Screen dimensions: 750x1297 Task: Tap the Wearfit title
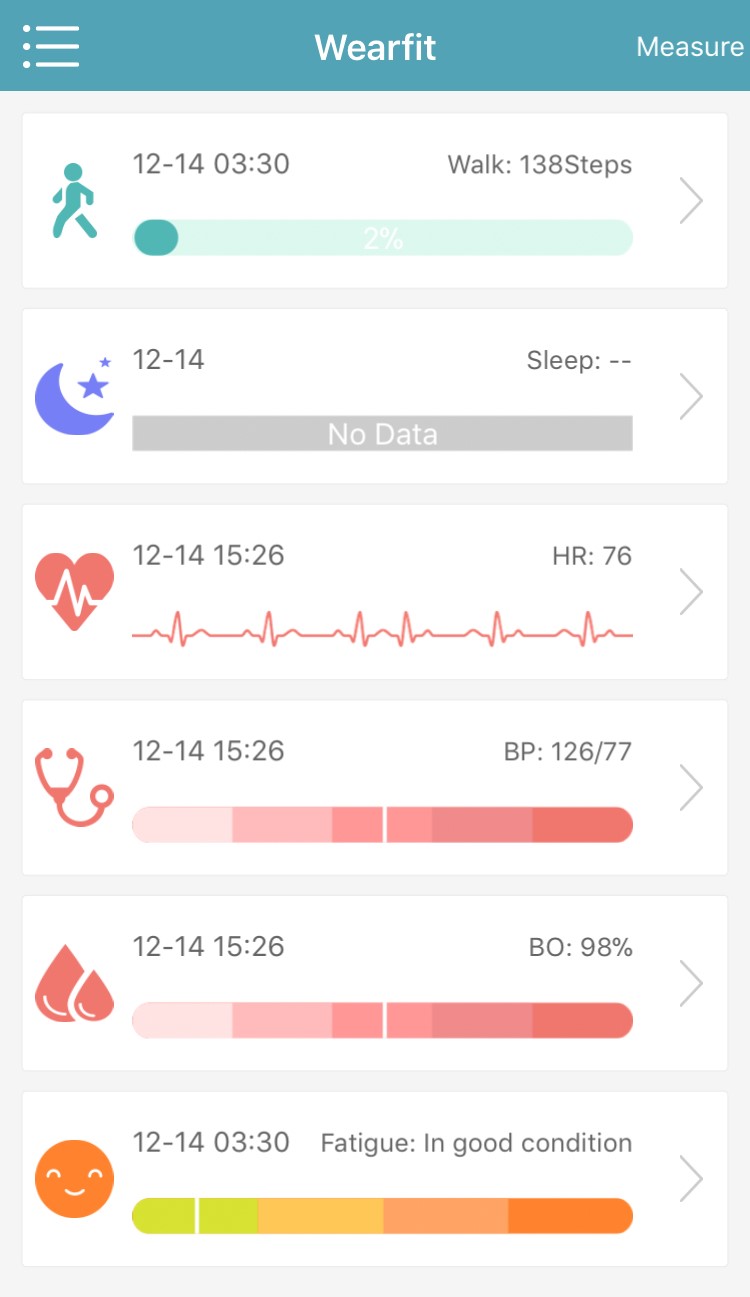pos(375,46)
